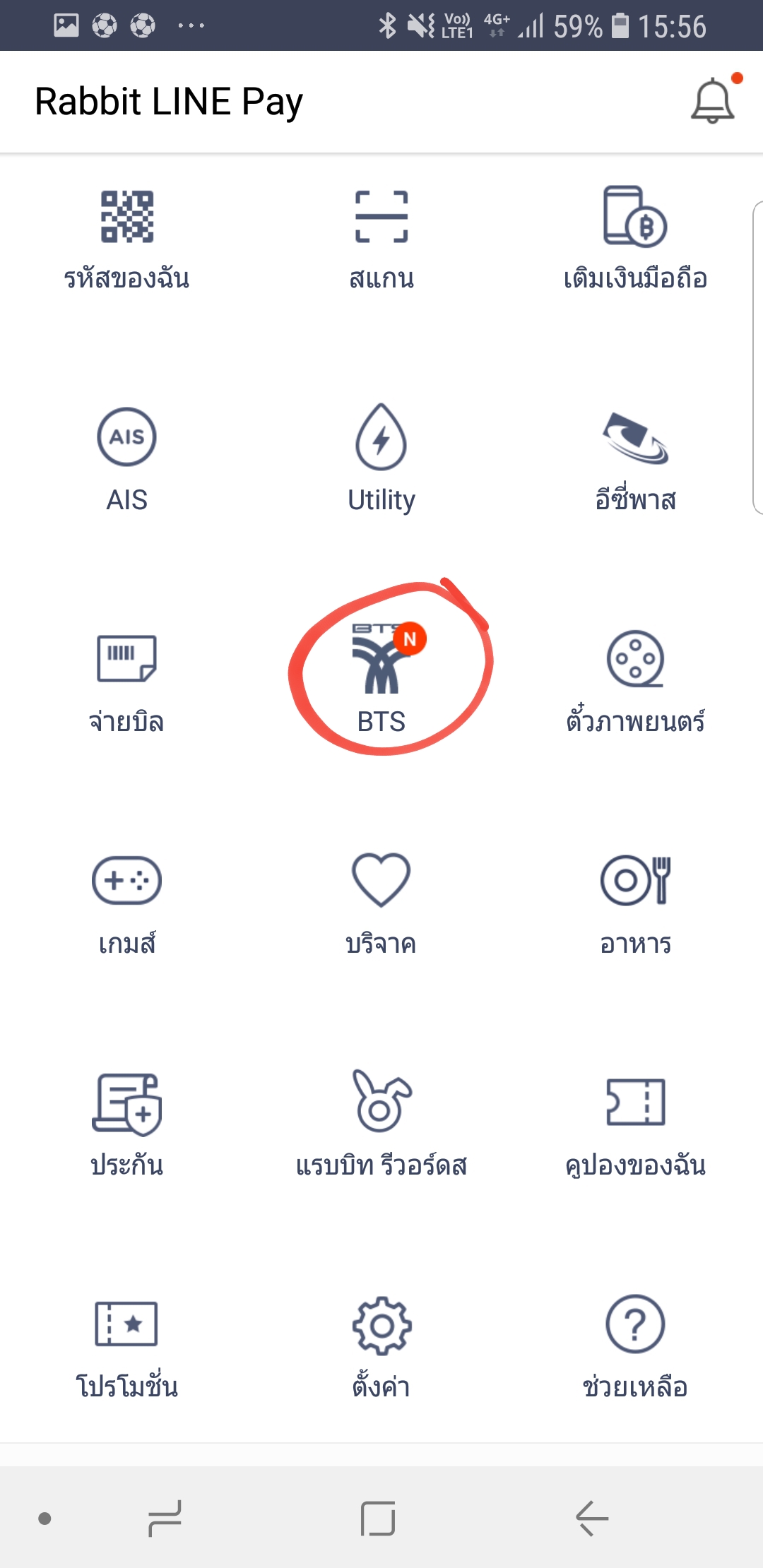This screenshot has height=1568, width=763.
Task: Open บริจาค donation
Action: click(381, 903)
